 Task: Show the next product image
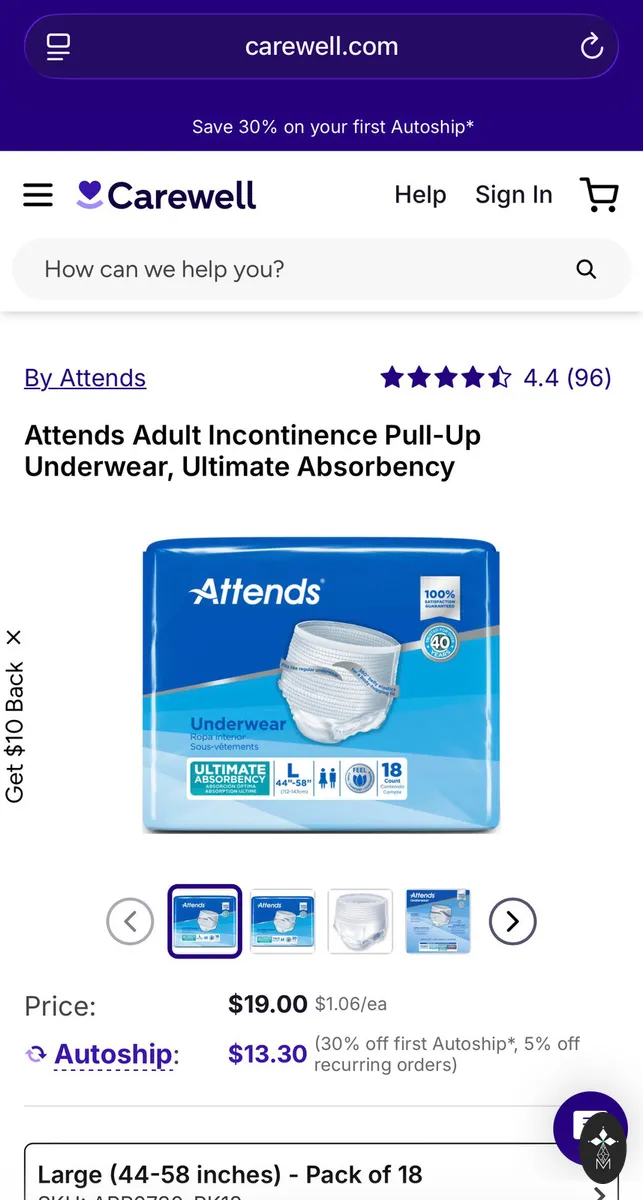[513, 921]
